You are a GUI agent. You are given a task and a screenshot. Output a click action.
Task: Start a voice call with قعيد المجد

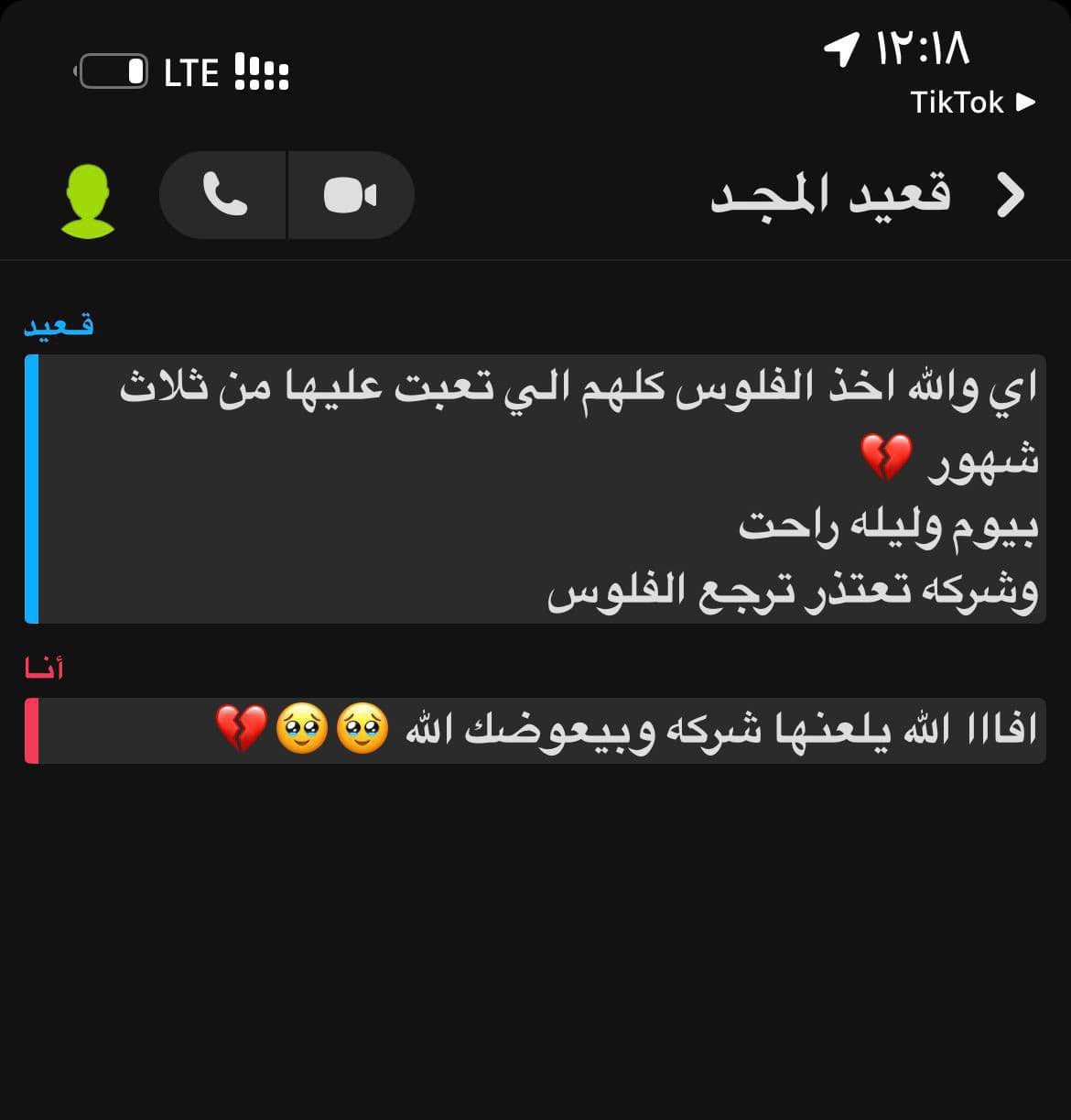pos(224,195)
